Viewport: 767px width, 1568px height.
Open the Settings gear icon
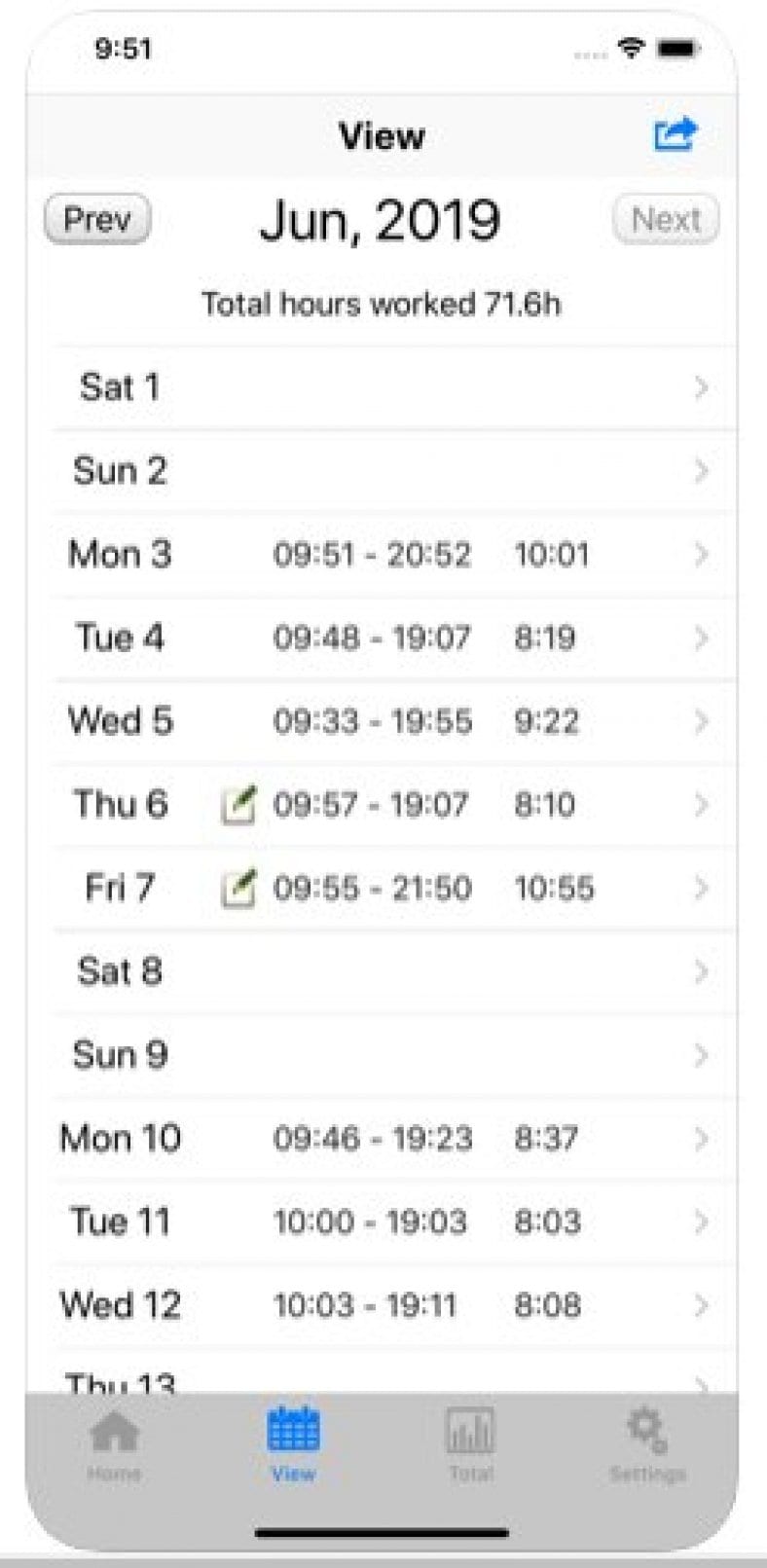coord(645,1427)
